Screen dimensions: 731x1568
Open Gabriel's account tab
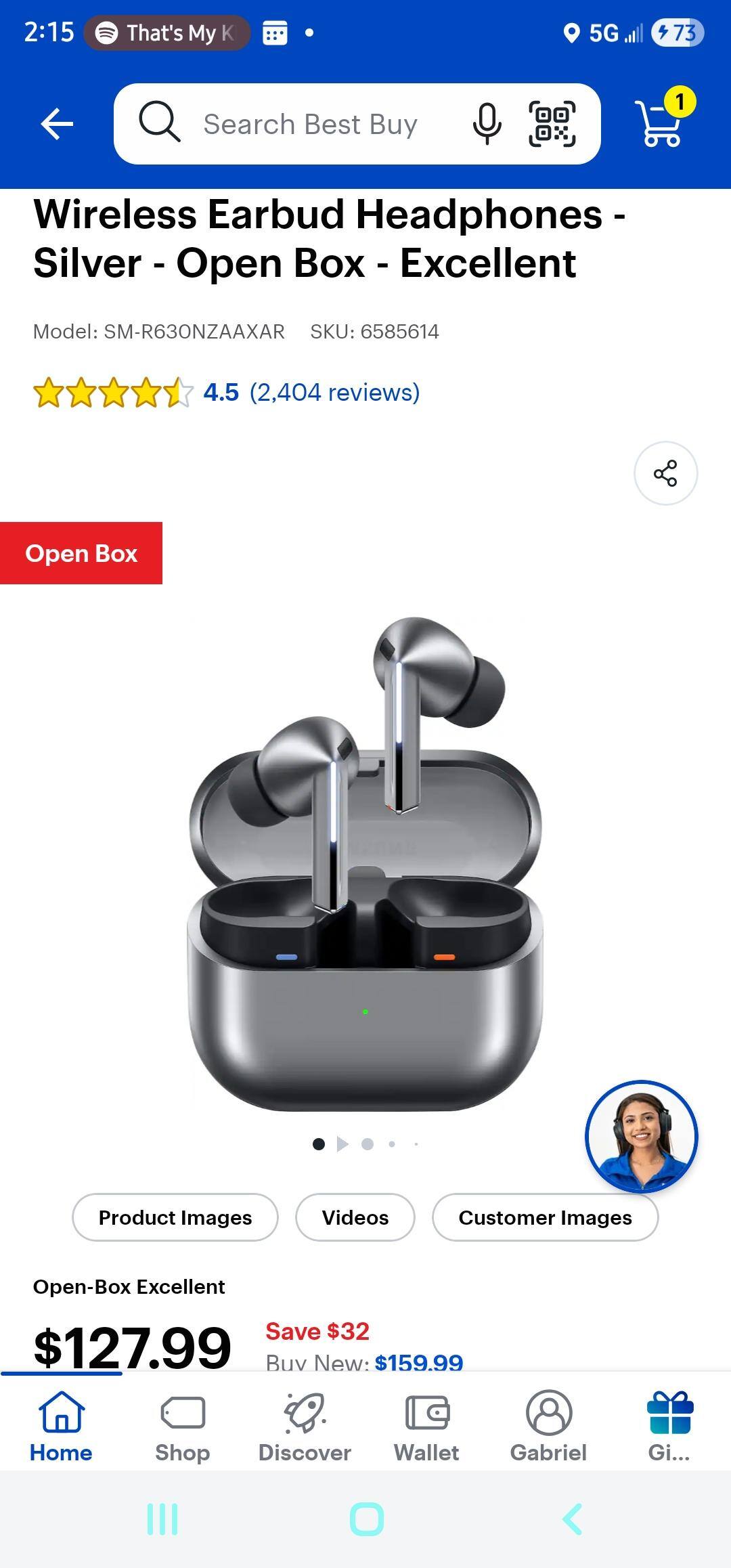pyautogui.click(x=548, y=1425)
